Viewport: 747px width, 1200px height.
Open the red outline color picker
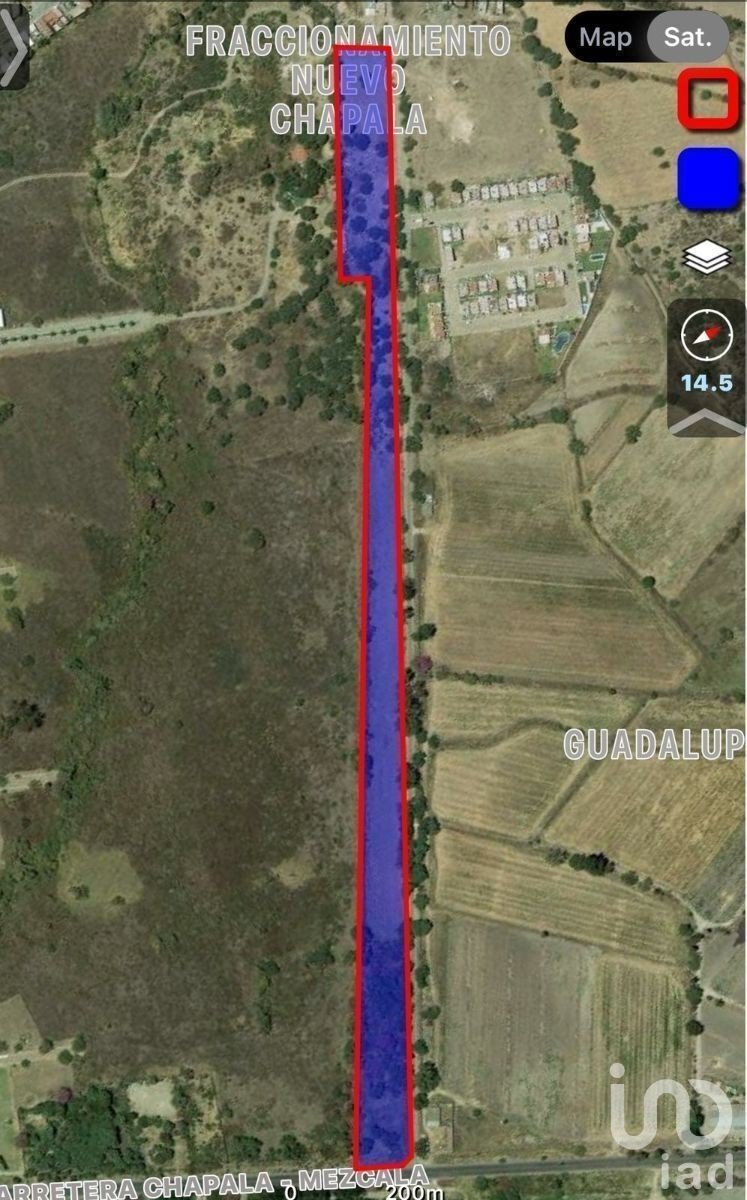708,99
